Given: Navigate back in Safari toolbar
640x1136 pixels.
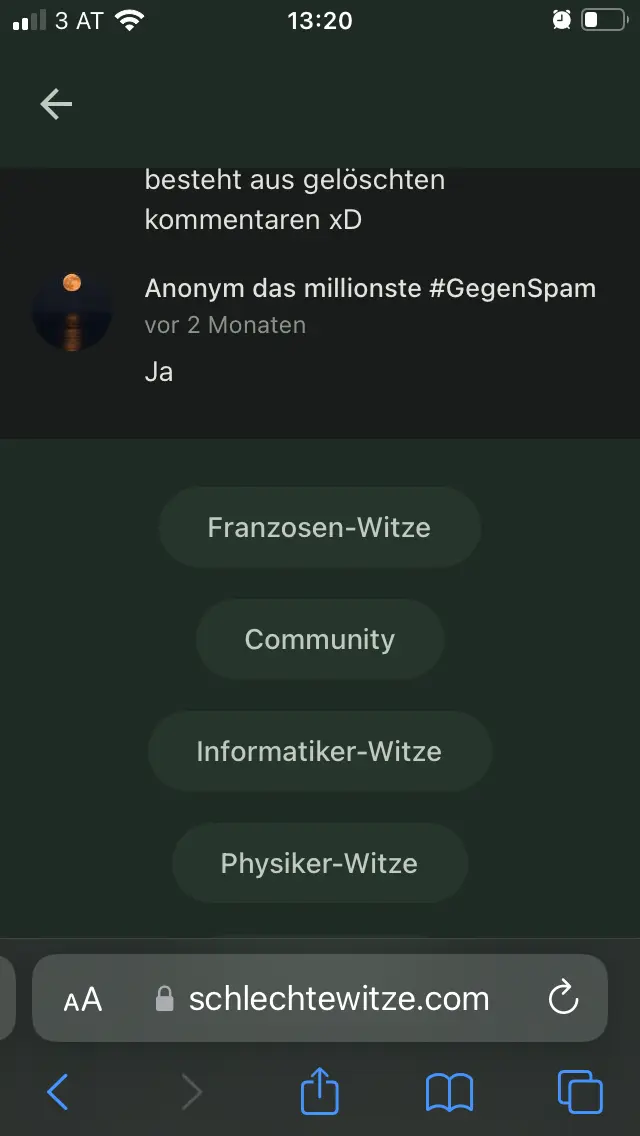Looking at the screenshot, I should click(x=58, y=1091).
